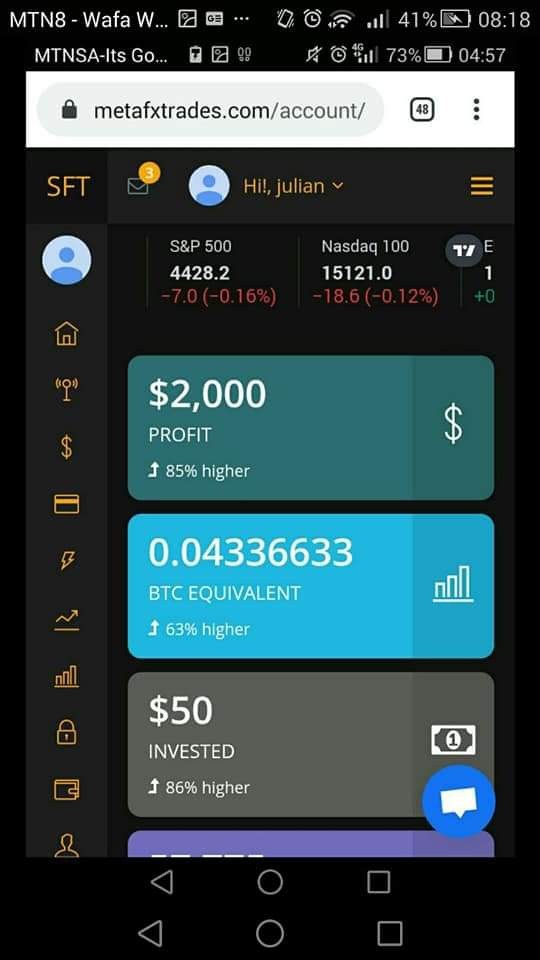
Task: Tap the metafxtrades.com address bar
Action: click(210, 110)
